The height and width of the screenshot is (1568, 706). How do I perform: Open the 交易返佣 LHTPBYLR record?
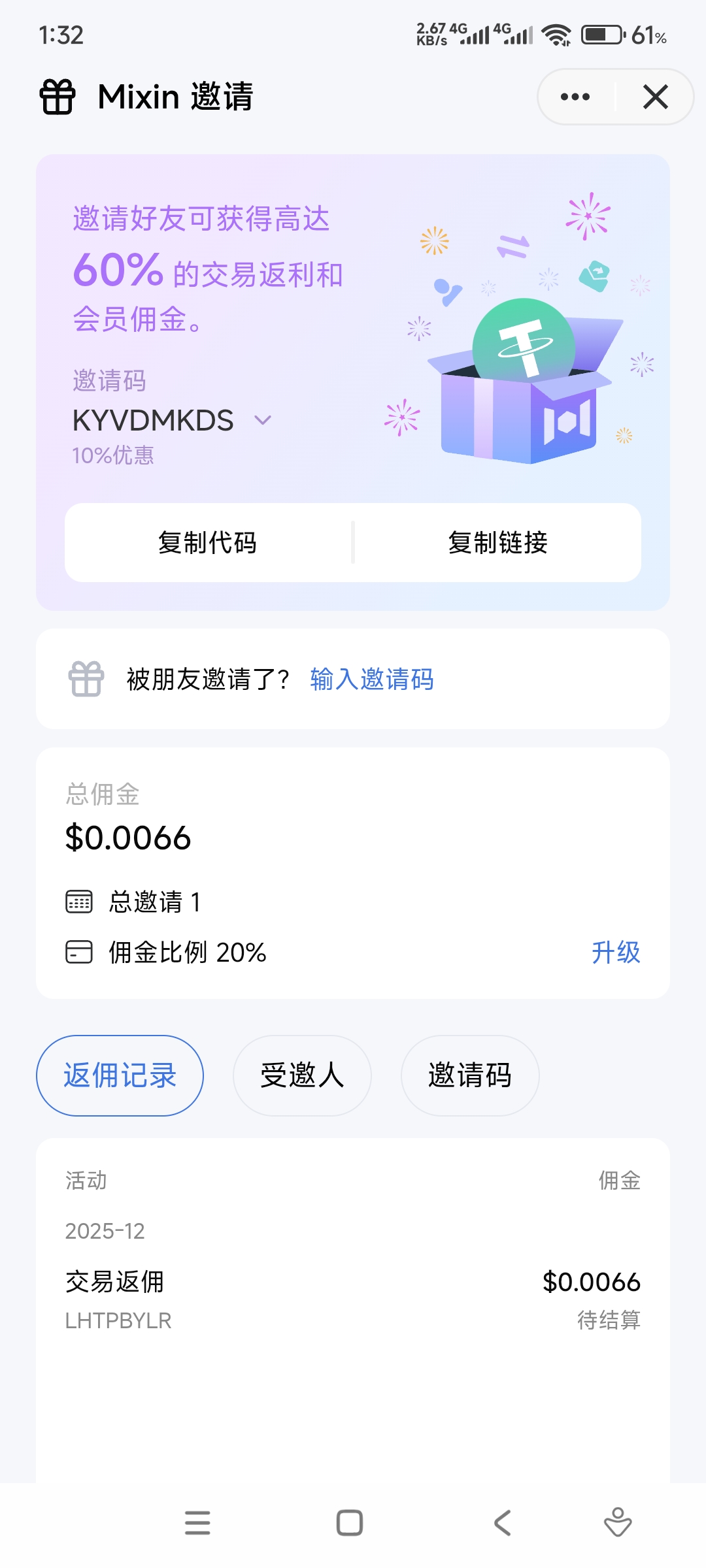pos(353,1299)
